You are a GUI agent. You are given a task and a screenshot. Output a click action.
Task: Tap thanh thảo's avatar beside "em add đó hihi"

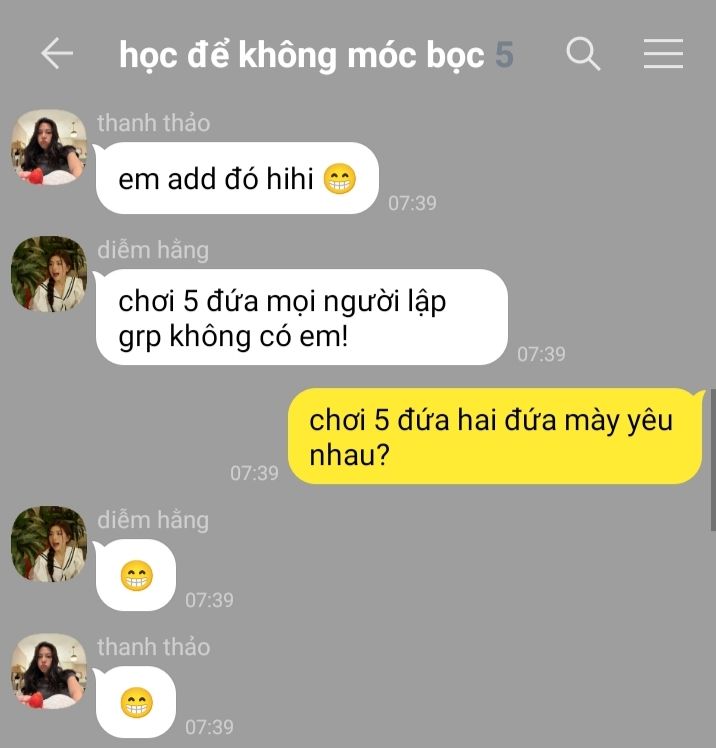tap(49, 147)
